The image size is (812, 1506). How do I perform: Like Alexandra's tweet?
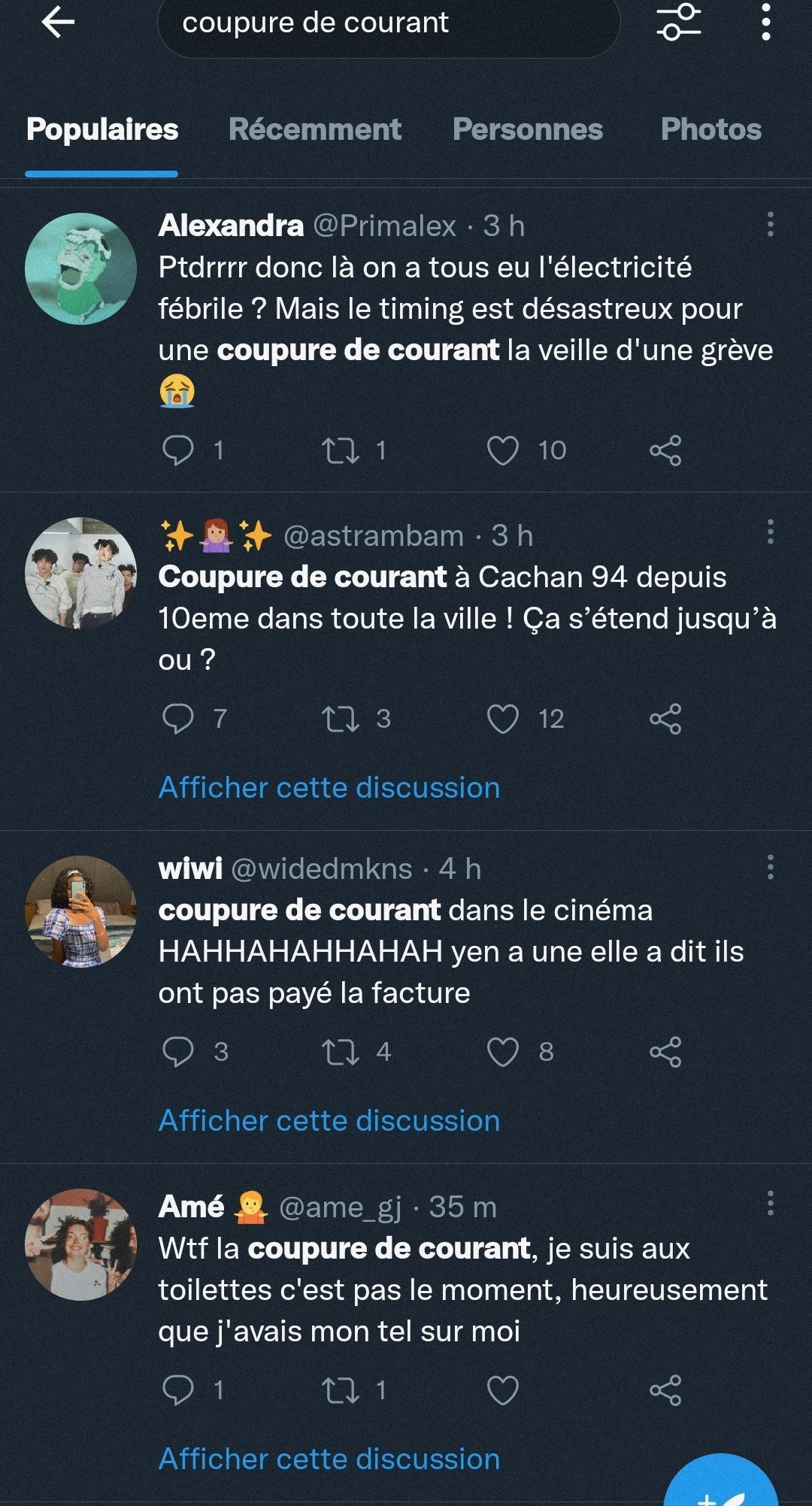coord(503,450)
